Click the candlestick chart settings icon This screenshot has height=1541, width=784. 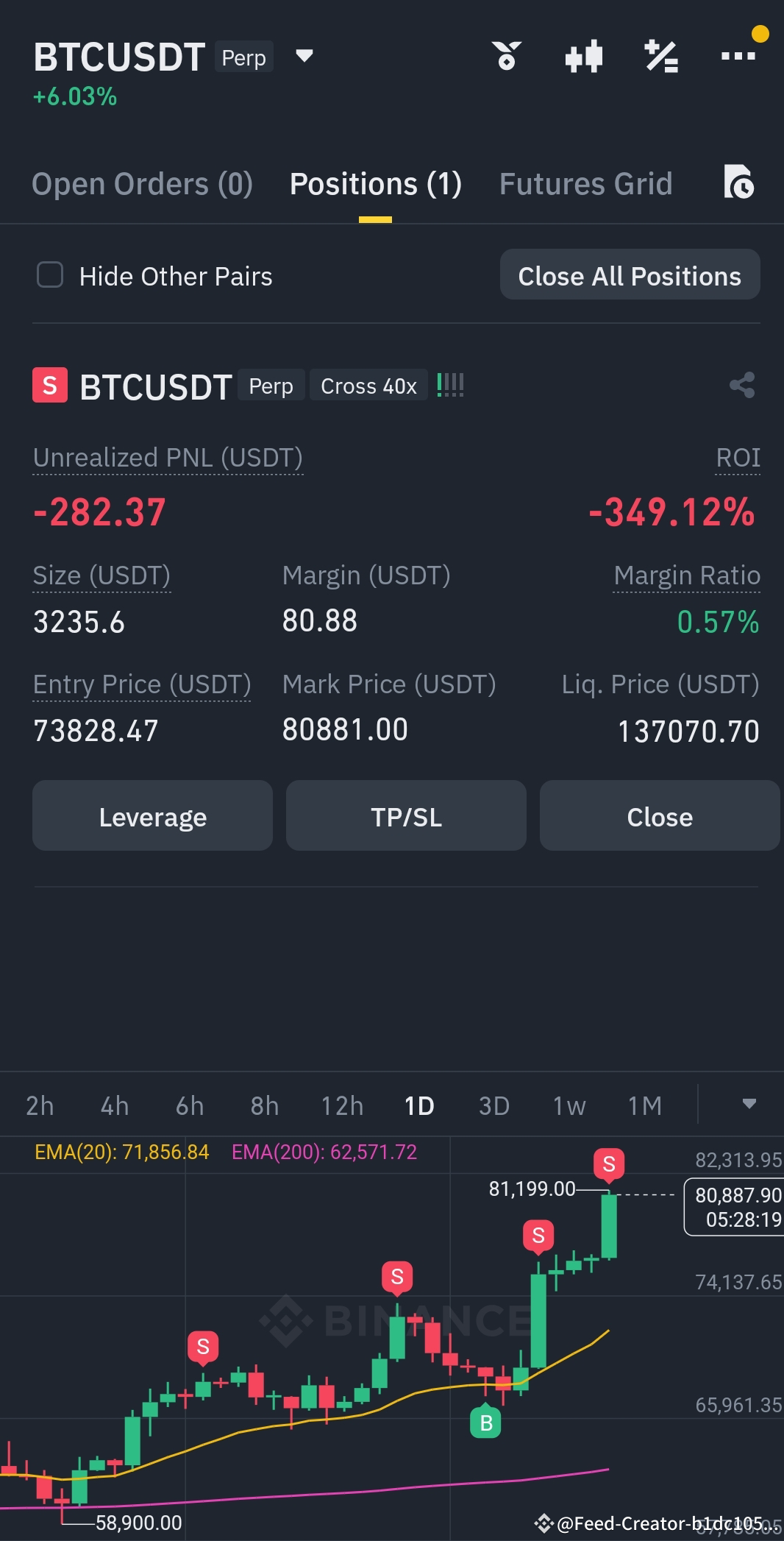[x=582, y=56]
